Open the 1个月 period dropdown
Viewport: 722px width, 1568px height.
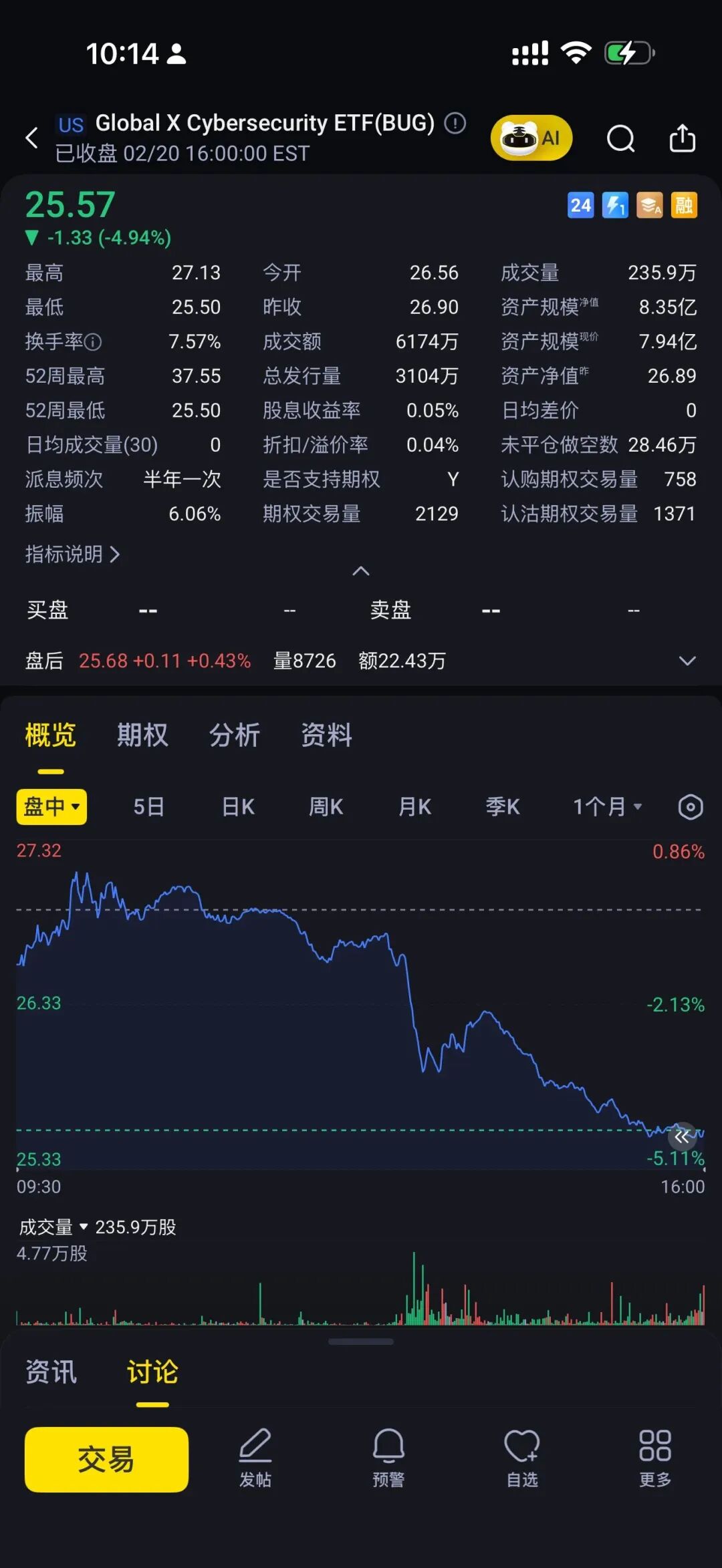click(606, 807)
